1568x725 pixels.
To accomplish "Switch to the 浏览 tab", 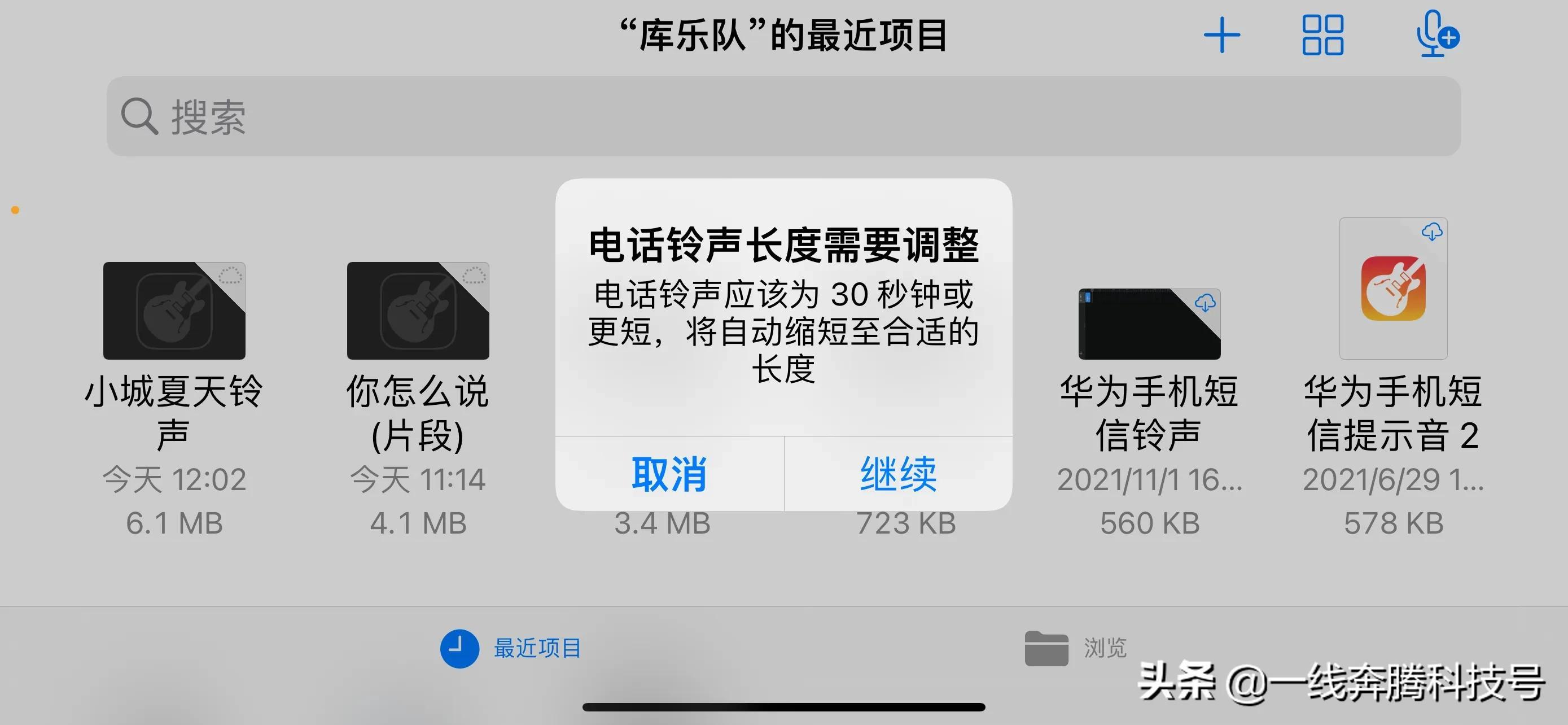I will tap(1075, 648).
